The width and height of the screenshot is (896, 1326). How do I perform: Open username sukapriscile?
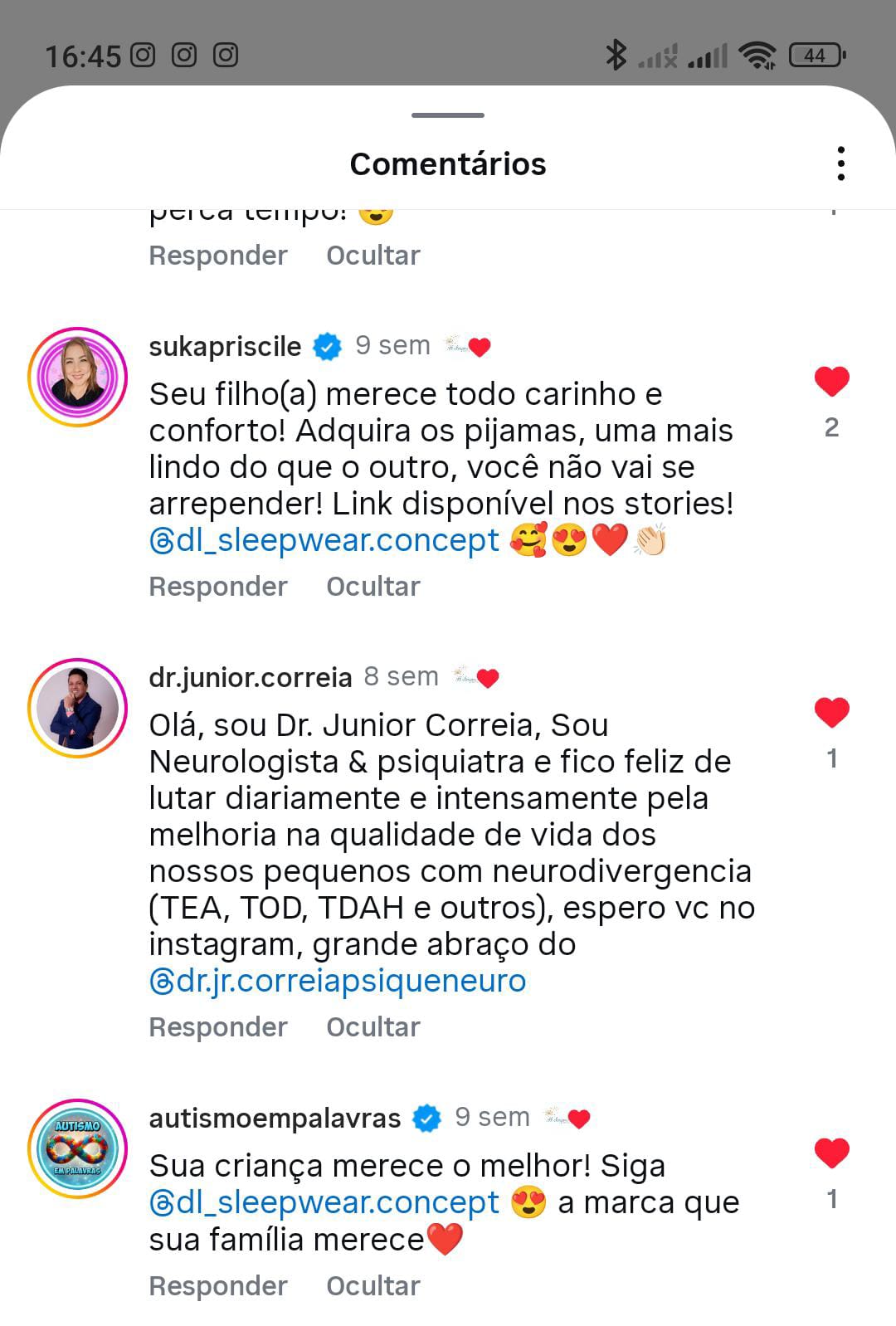click(225, 346)
